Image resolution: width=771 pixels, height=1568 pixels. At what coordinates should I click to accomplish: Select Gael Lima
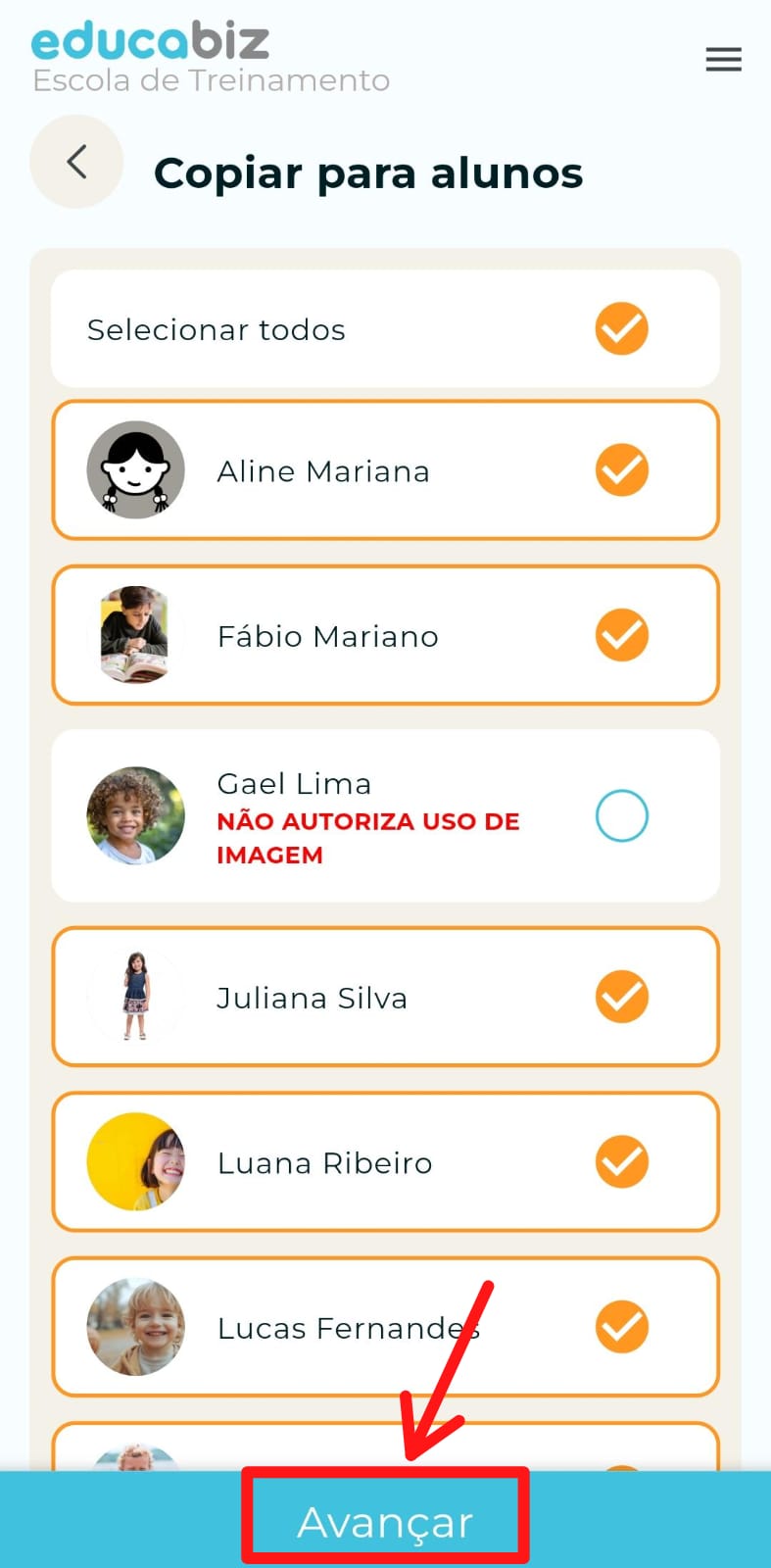tap(621, 815)
